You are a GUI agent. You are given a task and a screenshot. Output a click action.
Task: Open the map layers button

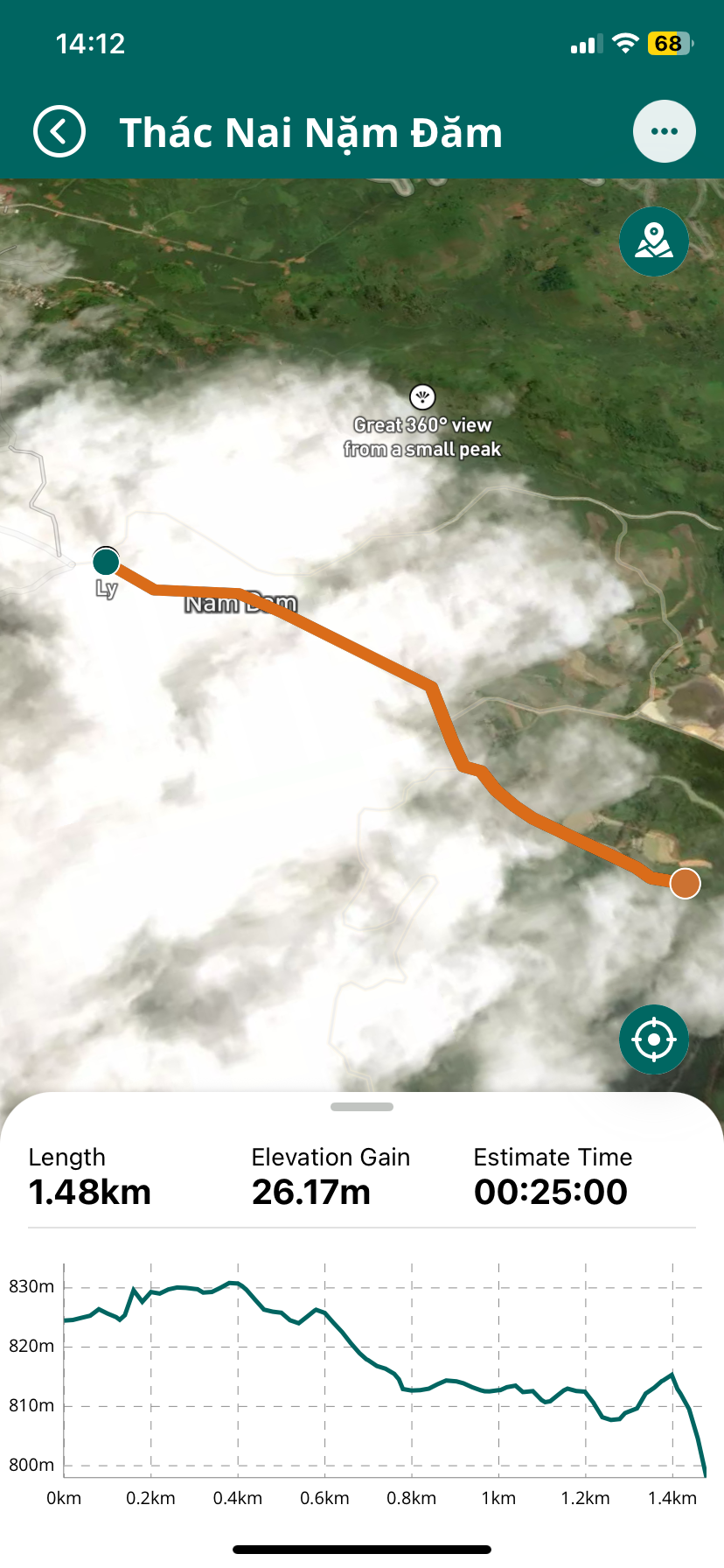point(653,241)
